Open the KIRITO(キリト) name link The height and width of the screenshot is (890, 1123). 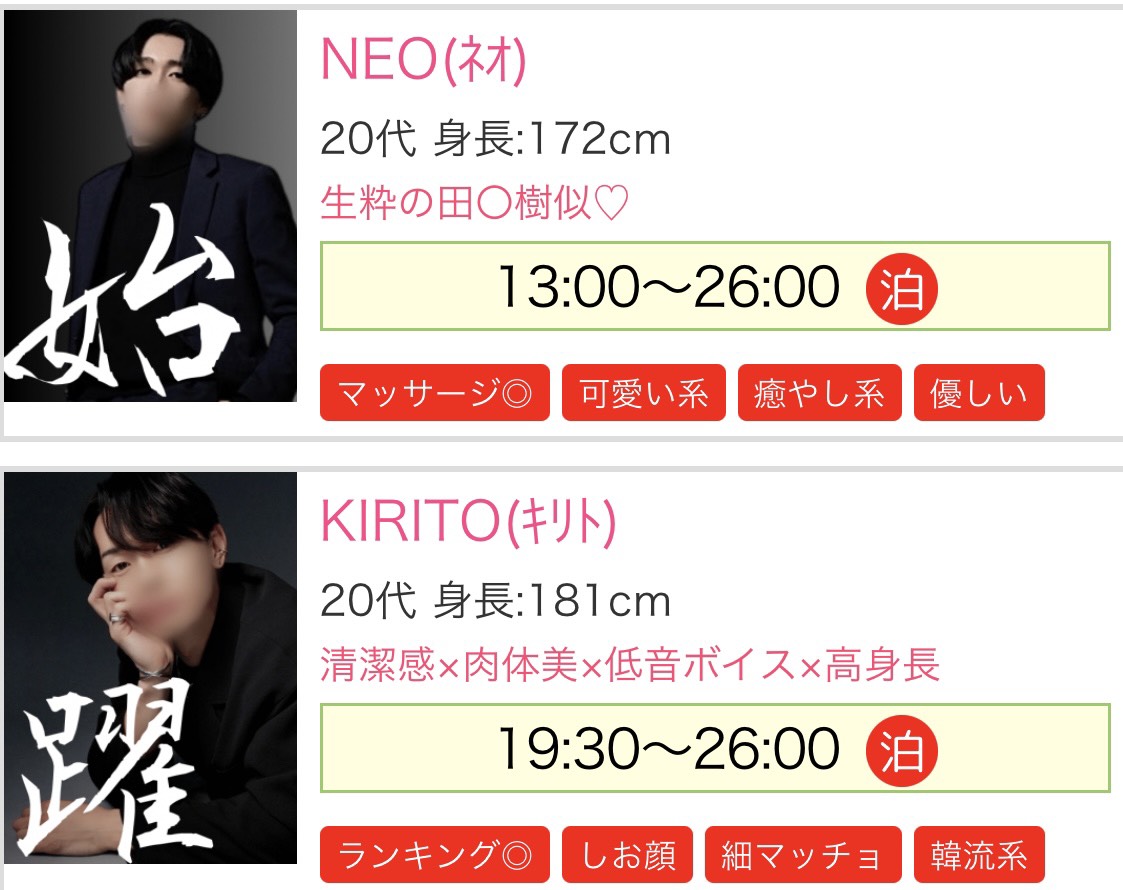[468, 522]
